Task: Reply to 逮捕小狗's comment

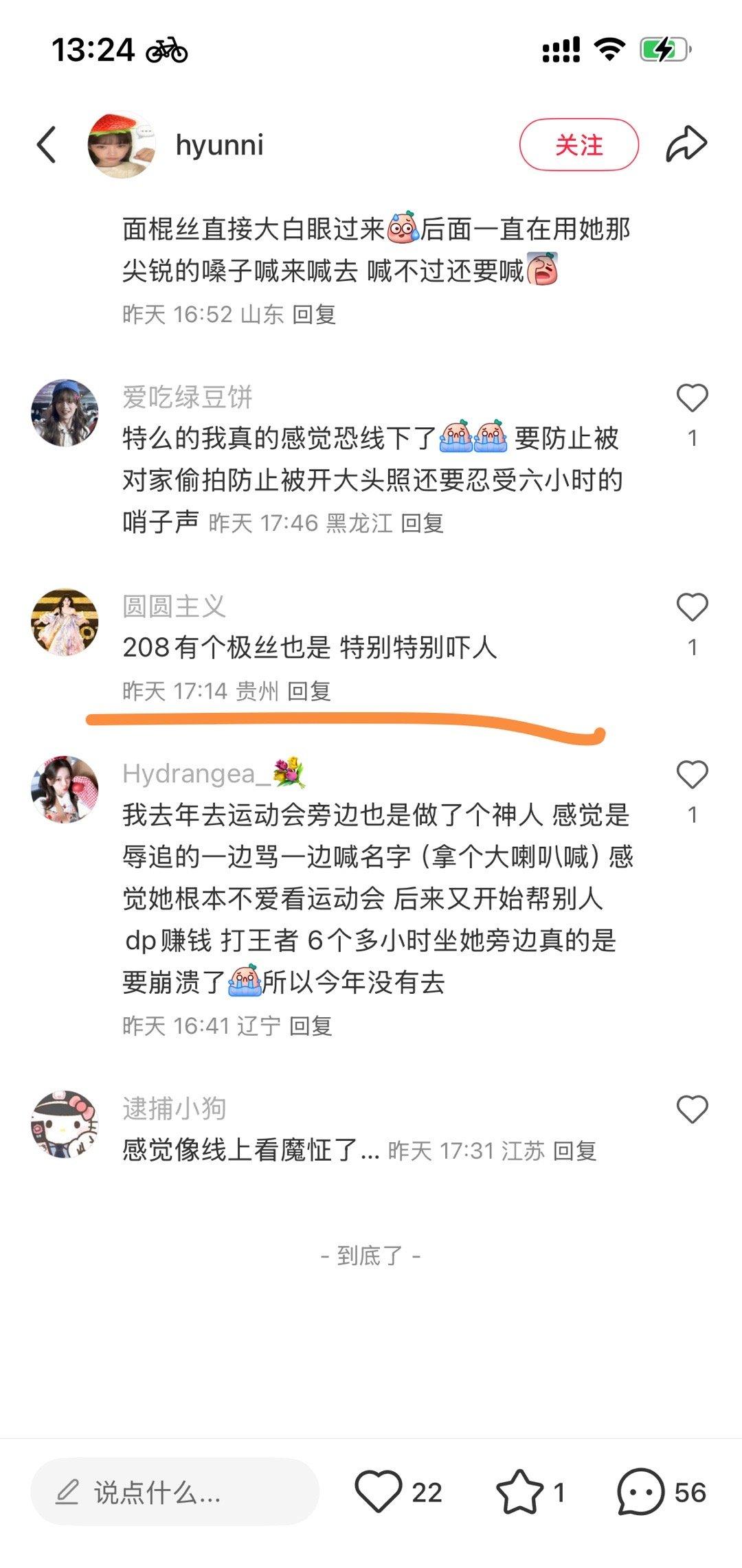Action: 574,1151
